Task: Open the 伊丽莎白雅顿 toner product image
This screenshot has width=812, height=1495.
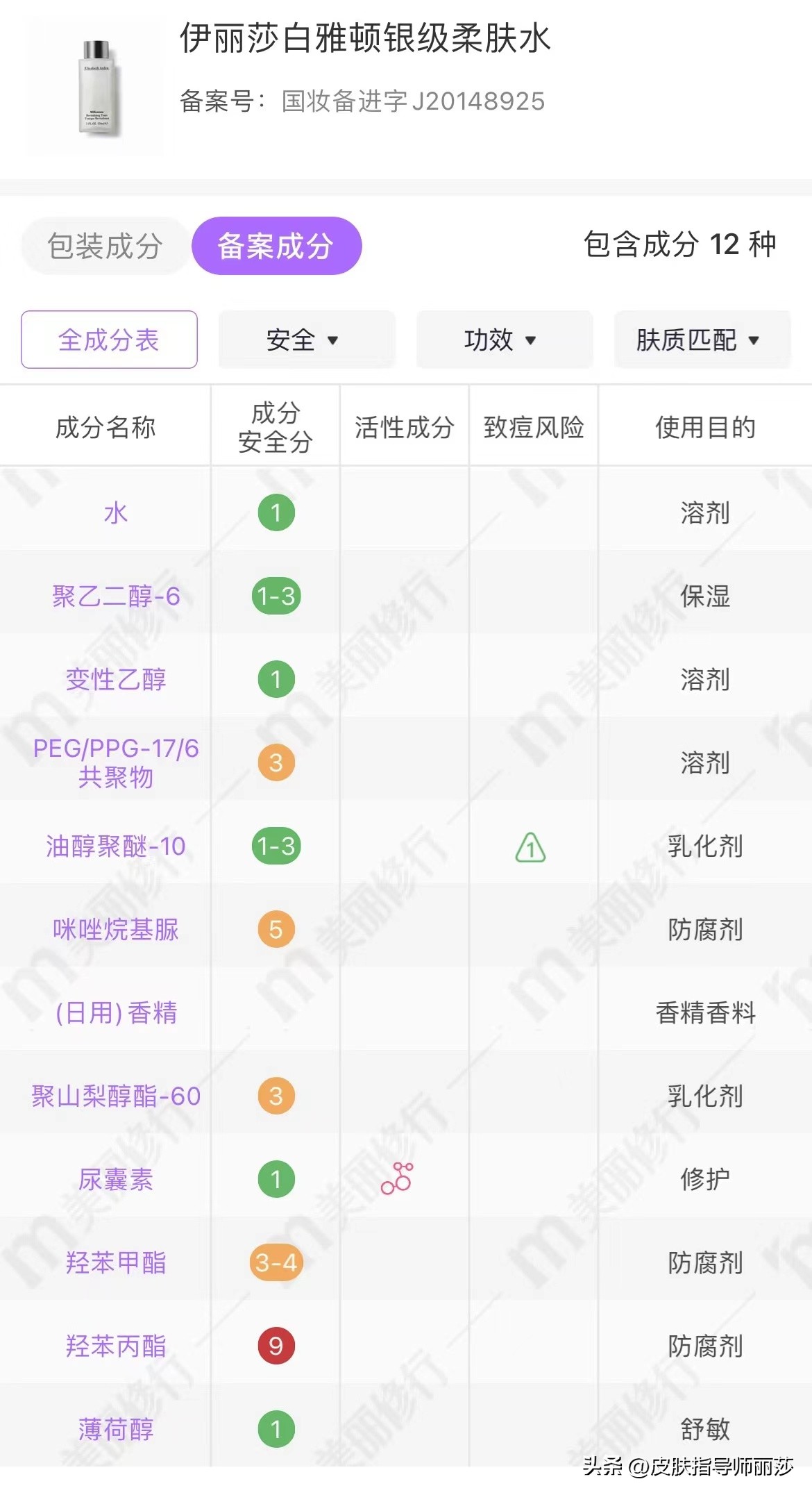Action: 96,87
